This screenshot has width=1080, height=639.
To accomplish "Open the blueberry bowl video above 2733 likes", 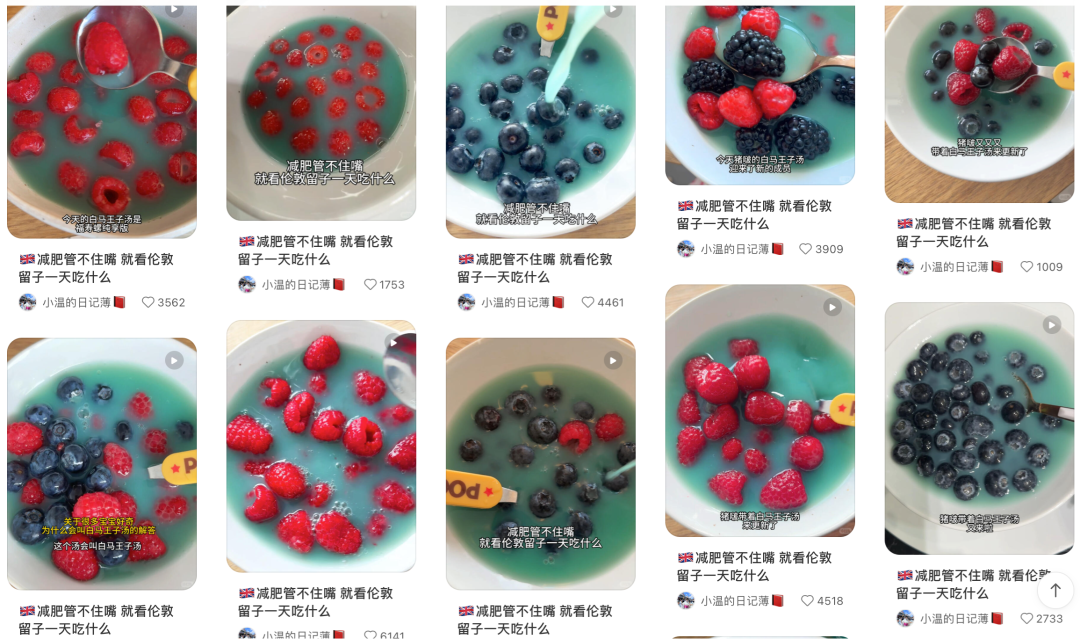I will coord(979,428).
